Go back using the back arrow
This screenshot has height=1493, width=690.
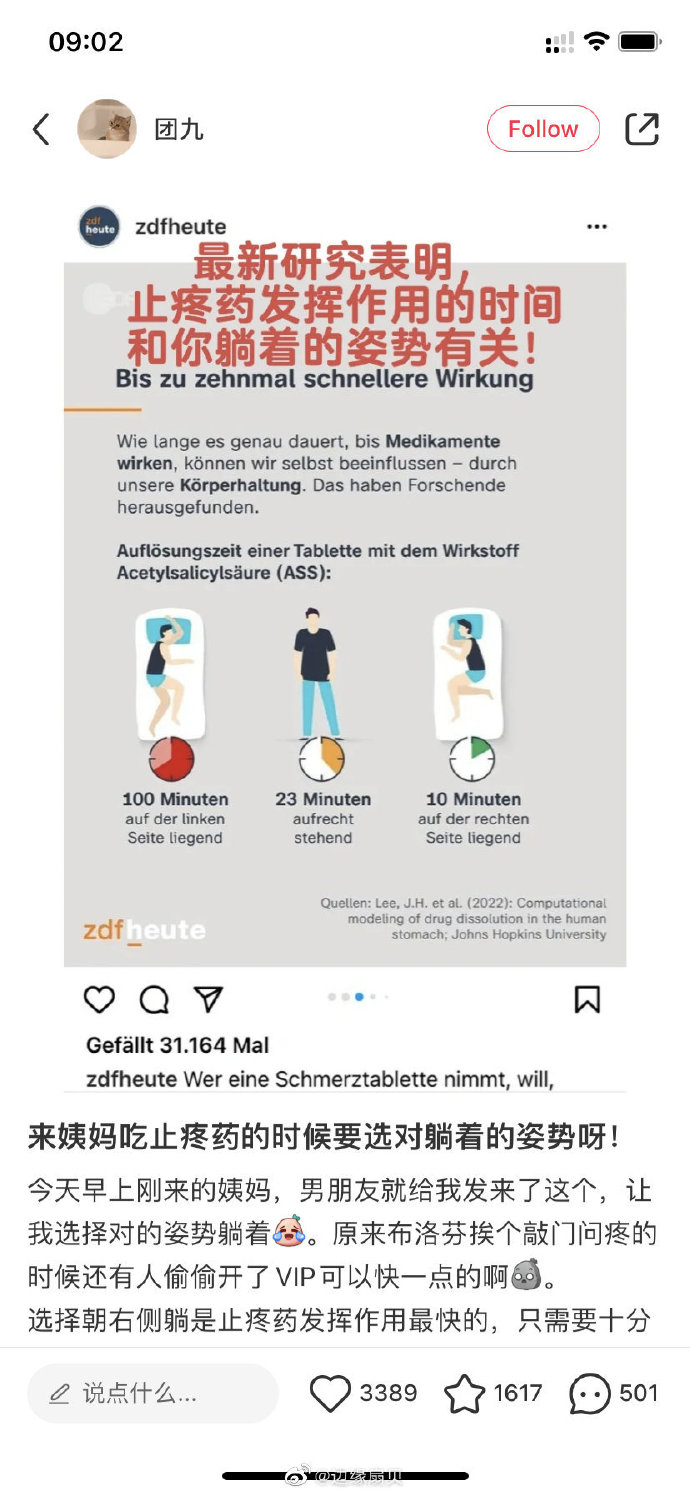[x=41, y=129]
